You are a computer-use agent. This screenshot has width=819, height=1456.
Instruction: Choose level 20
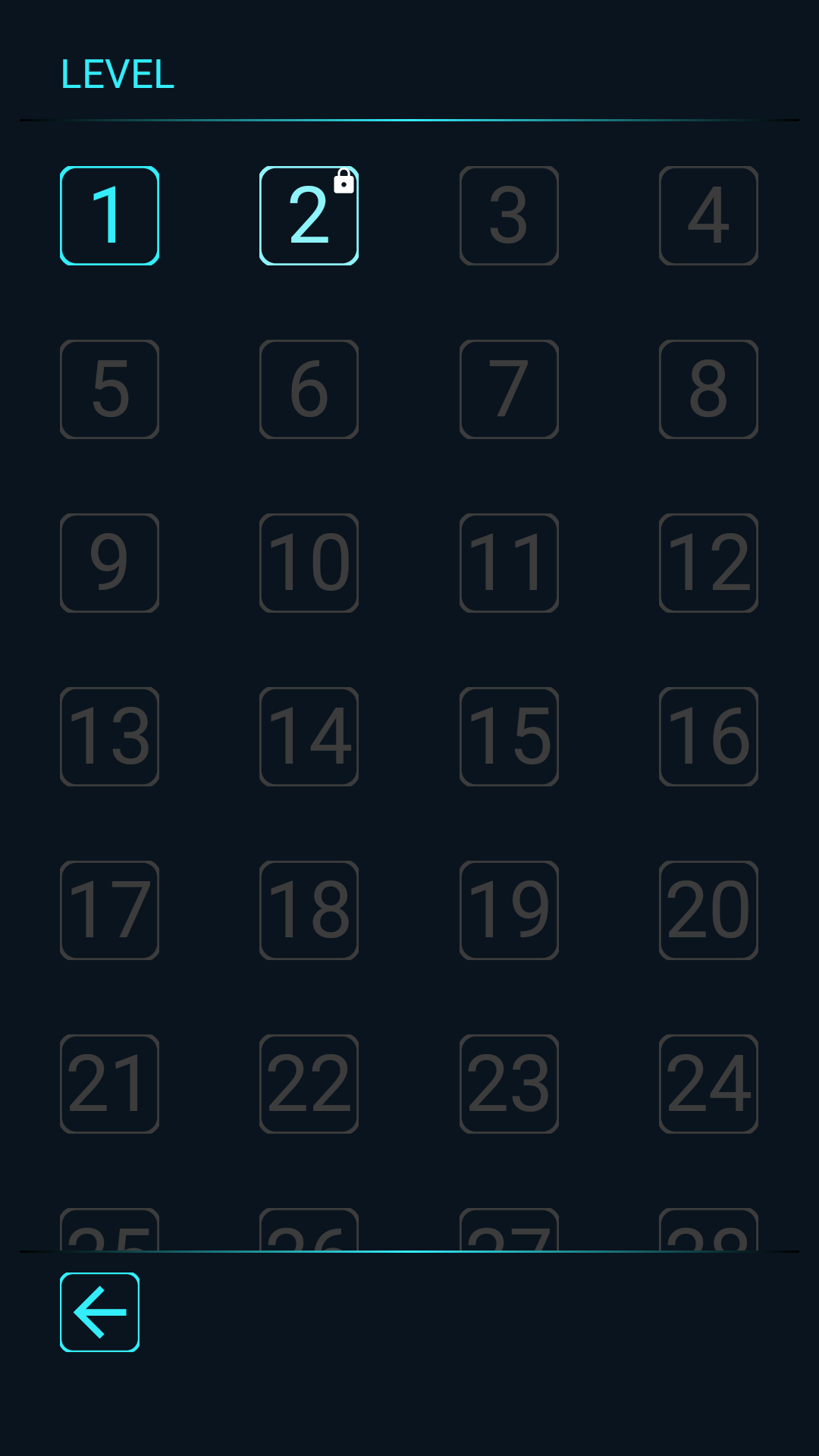tap(708, 910)
